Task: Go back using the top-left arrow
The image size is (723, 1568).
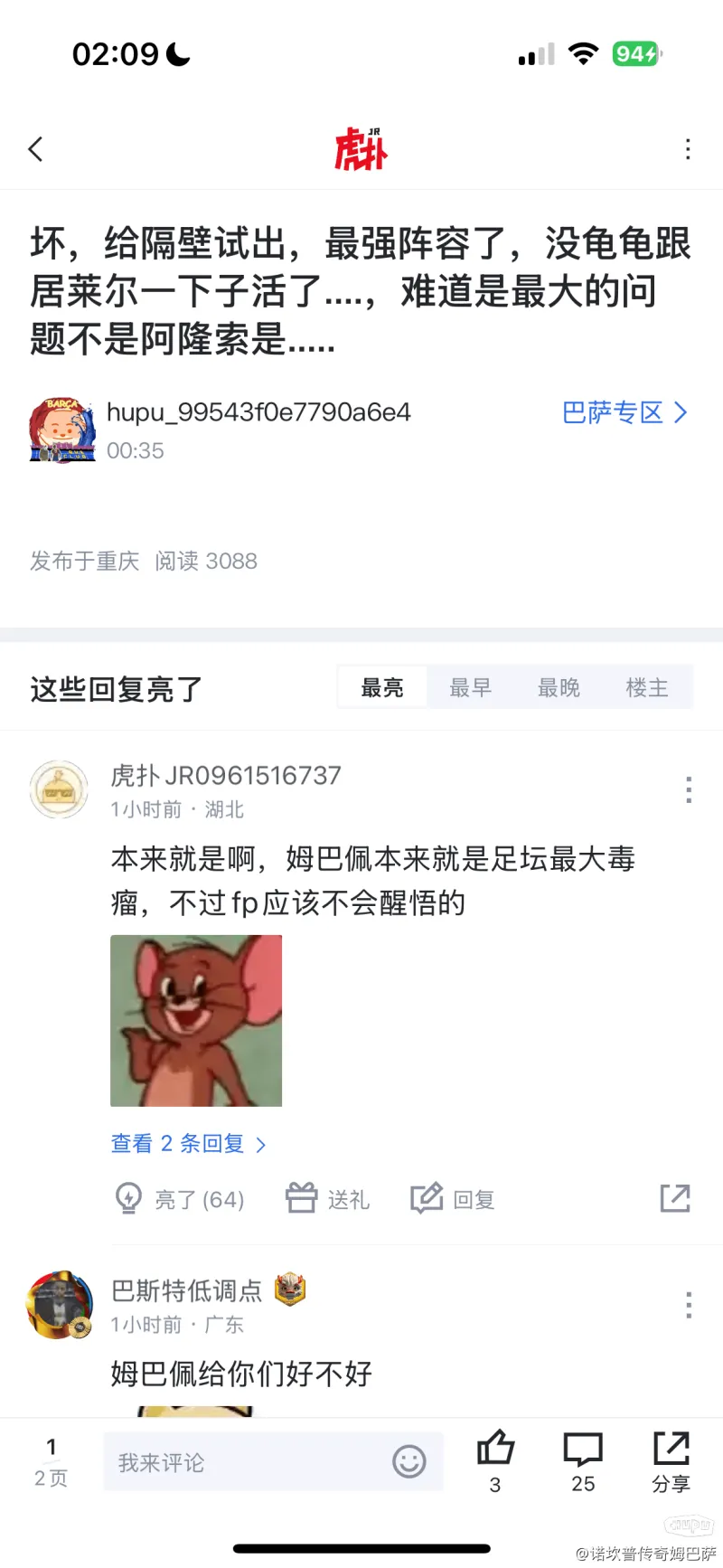Action: click(x=36, y=149)
